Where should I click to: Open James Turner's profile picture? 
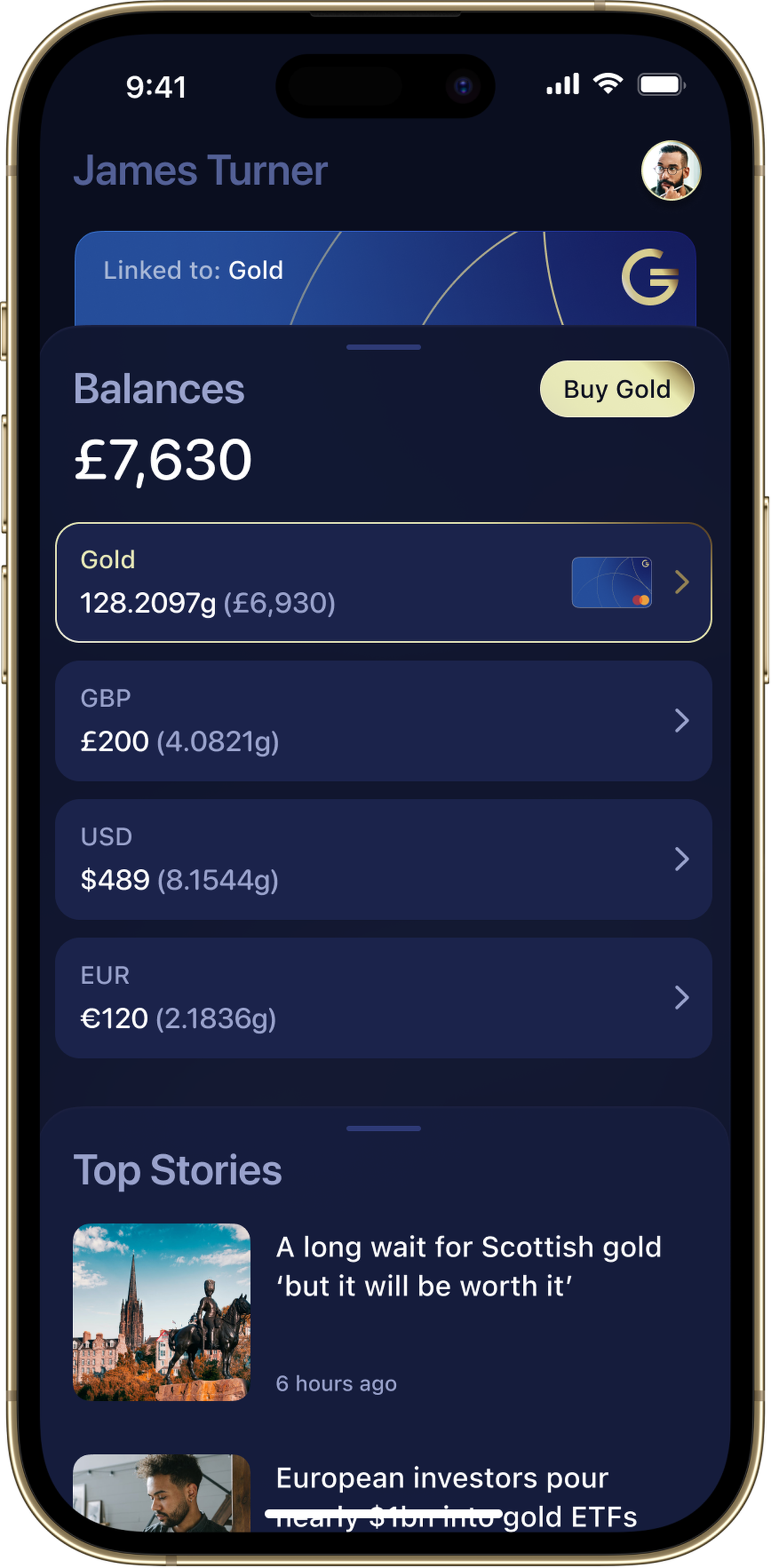point(671,170)
